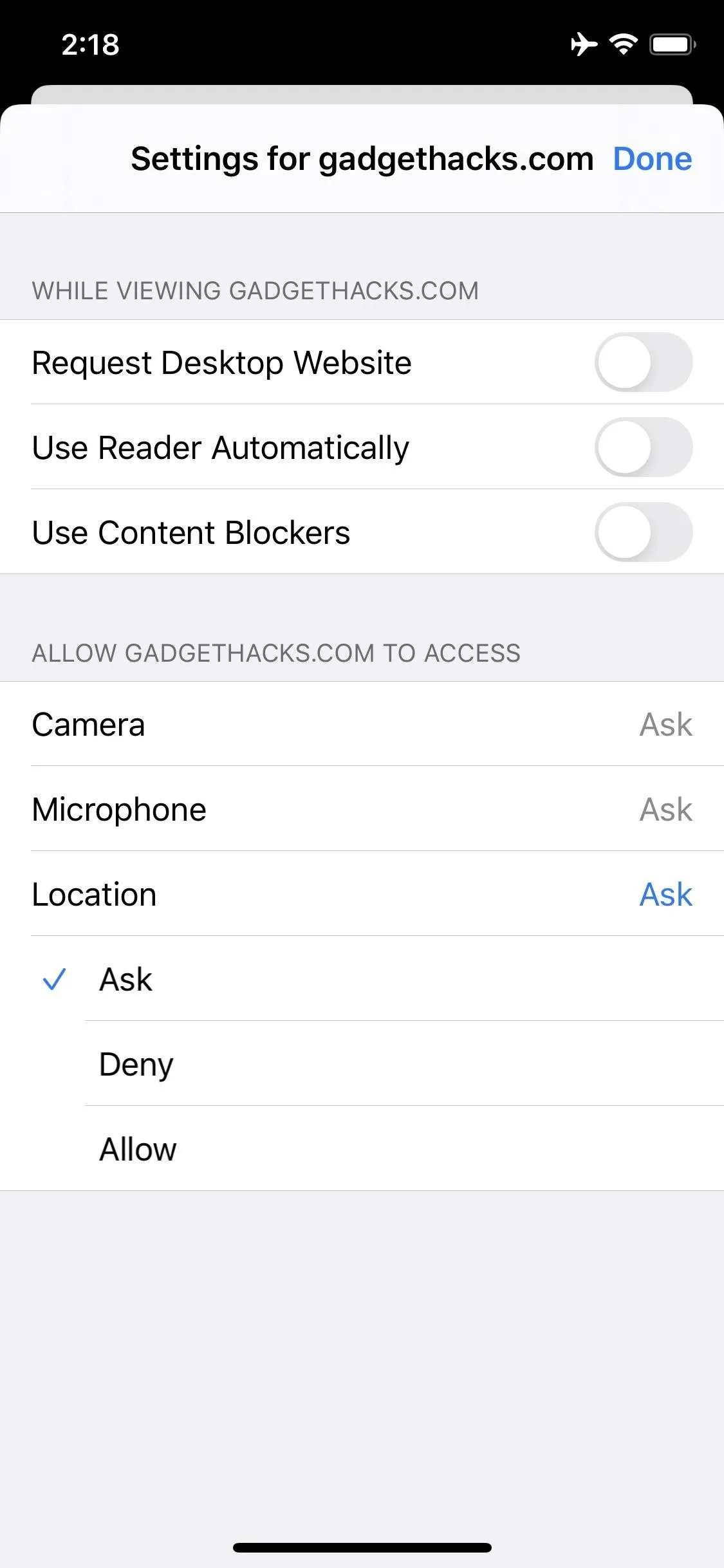Open the Camera access setting
This screenshot has width=724, height=1568.
pyautogui.click(x=362, y=724)
